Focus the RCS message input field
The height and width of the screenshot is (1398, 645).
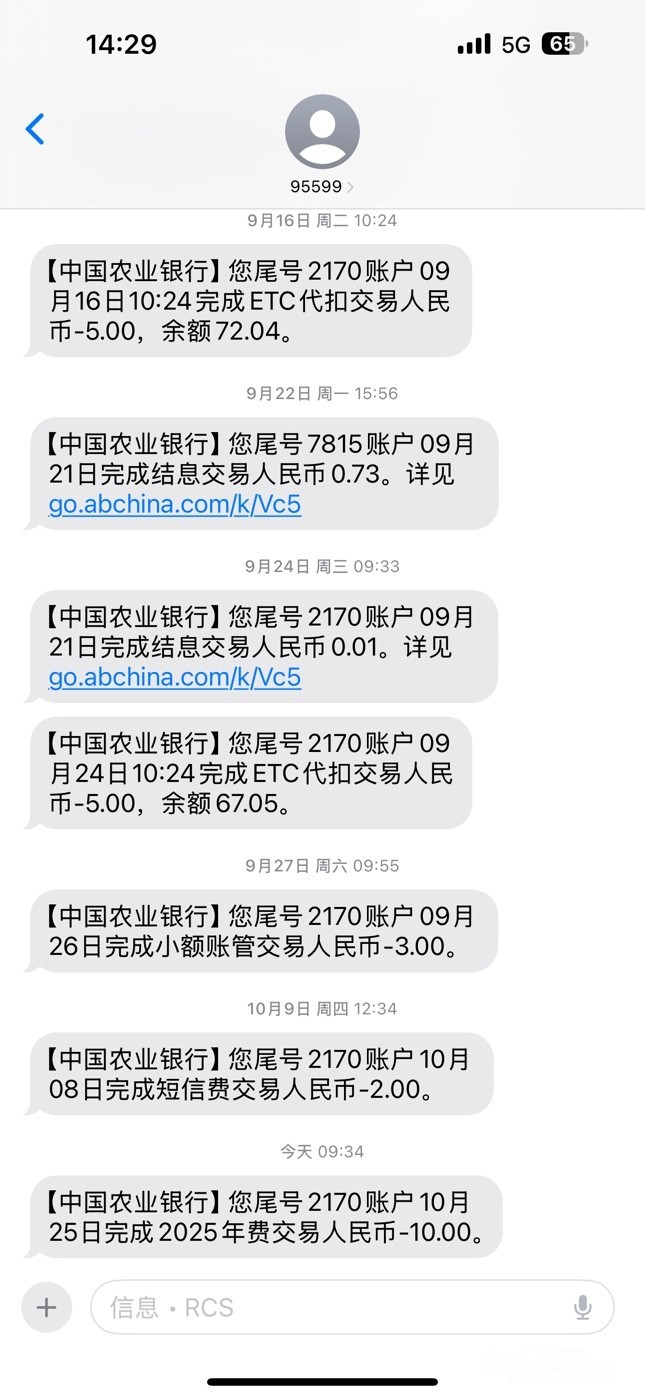(330, 1307)
